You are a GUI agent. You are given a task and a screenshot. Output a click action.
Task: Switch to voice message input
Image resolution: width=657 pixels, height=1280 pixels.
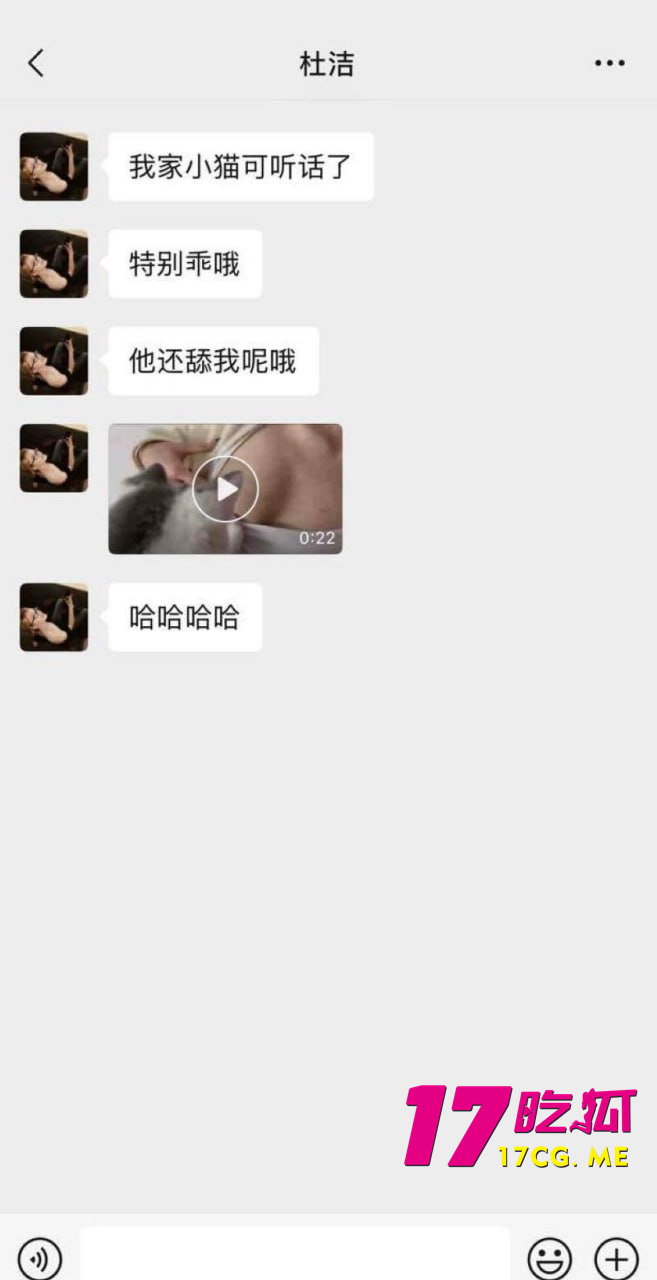pyautogui.click(x=40, y=1257)
